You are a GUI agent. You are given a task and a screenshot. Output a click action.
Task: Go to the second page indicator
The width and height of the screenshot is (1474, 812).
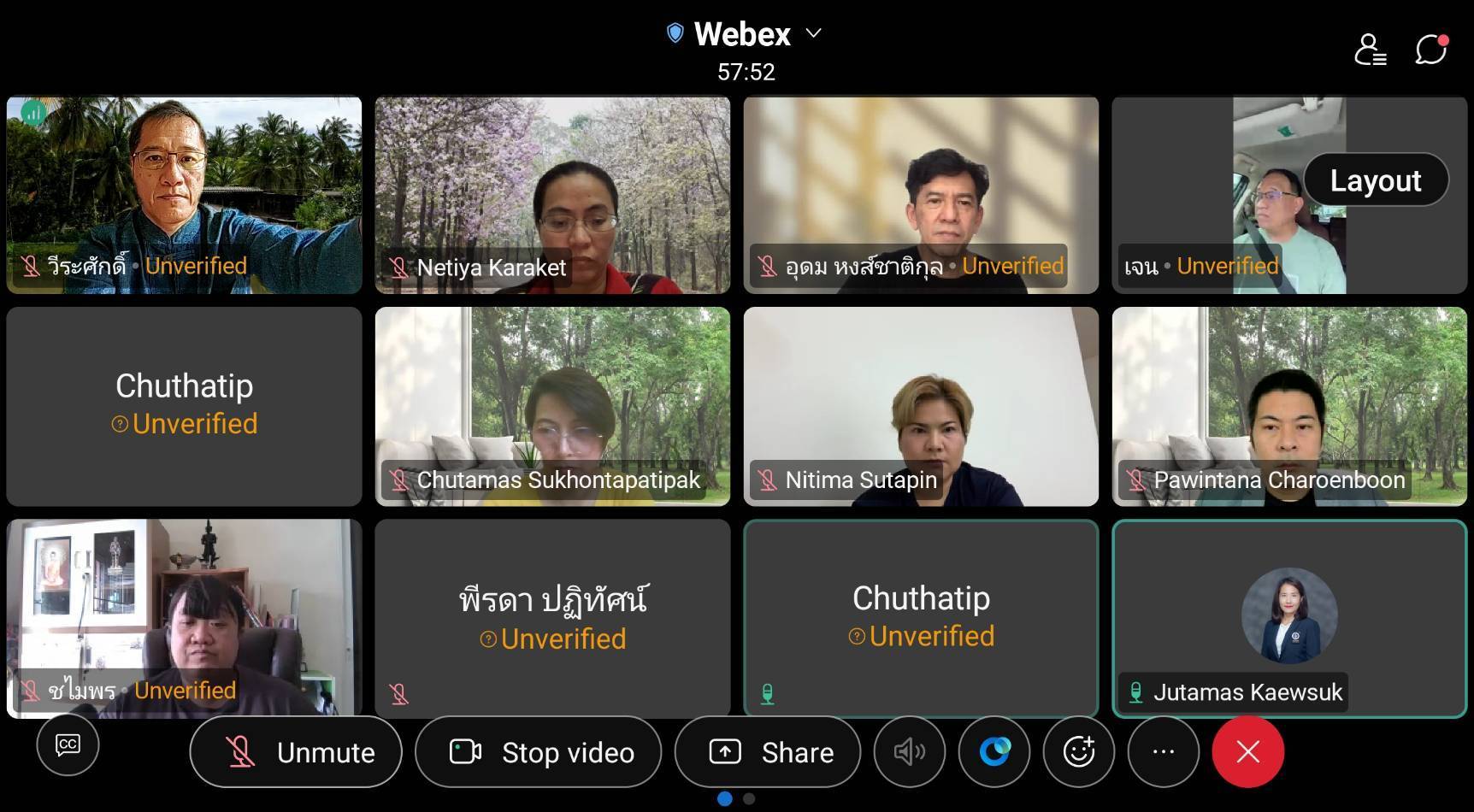(x=749, y=799)
